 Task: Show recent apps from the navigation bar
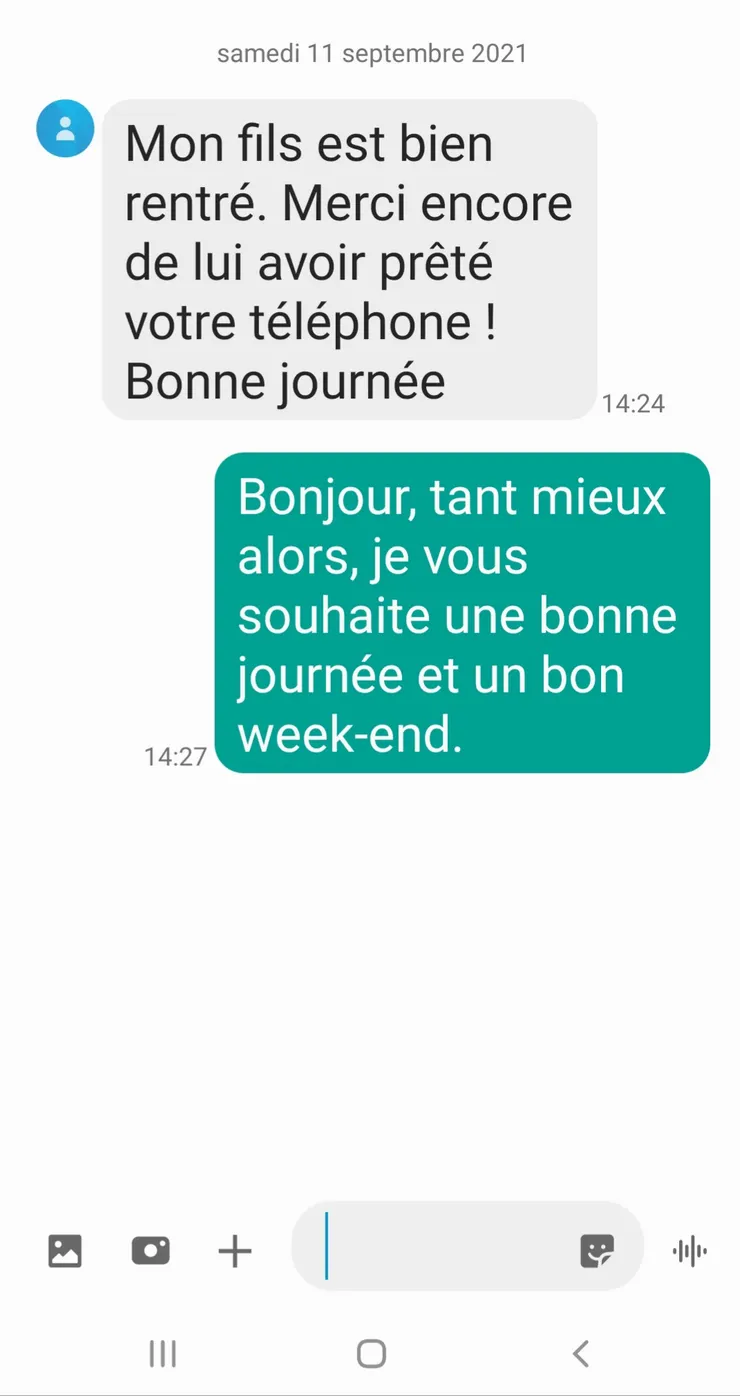coord(162,1353)
